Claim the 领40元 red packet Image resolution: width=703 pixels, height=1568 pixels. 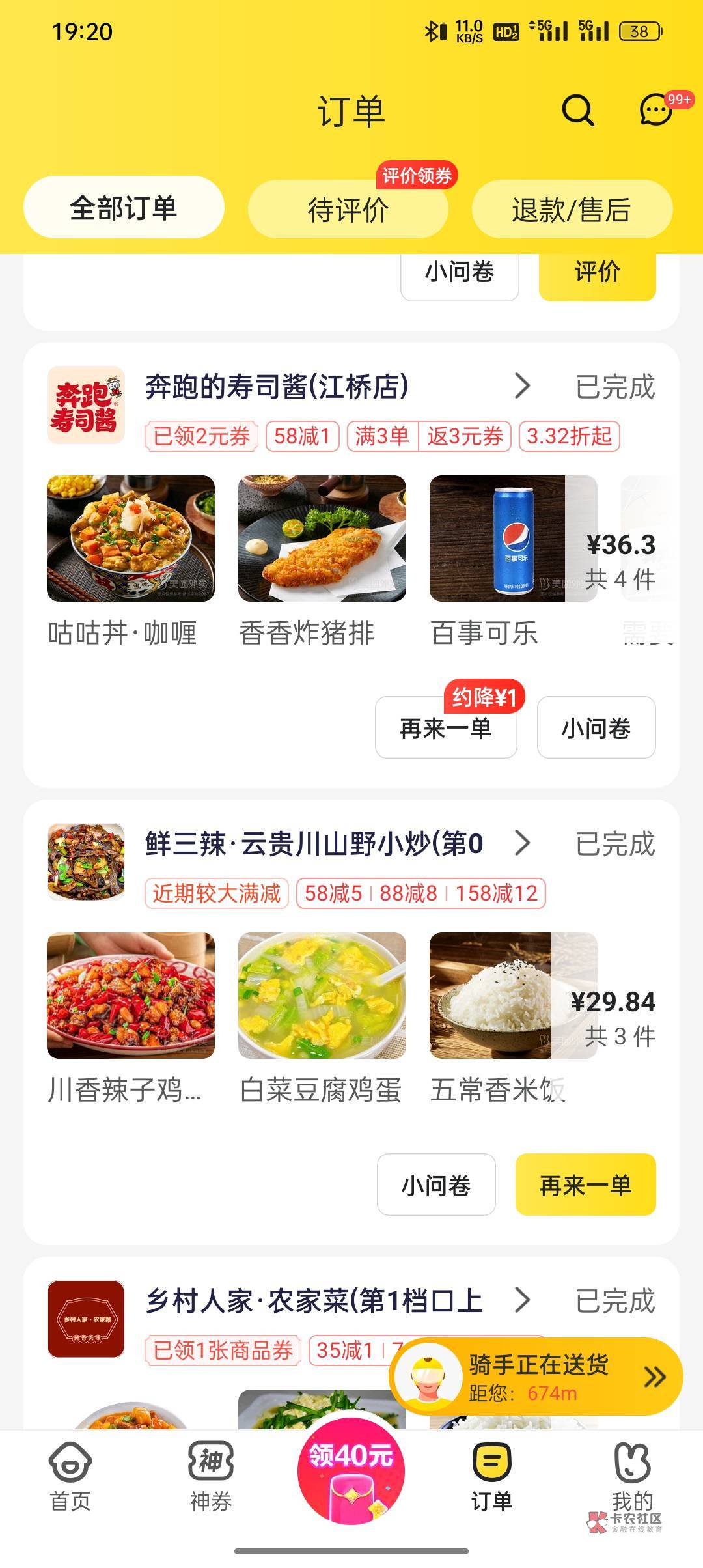[x=351, y=1473]
